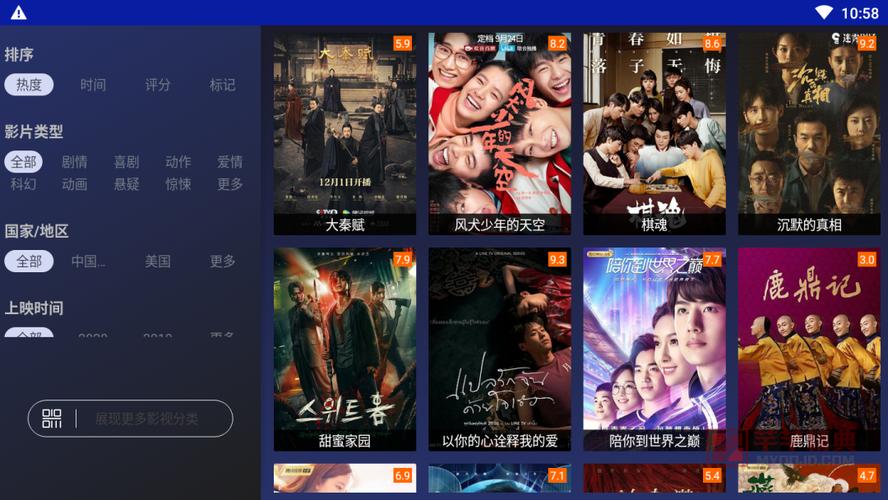Open 以你的心诠释我的爱

500,349
